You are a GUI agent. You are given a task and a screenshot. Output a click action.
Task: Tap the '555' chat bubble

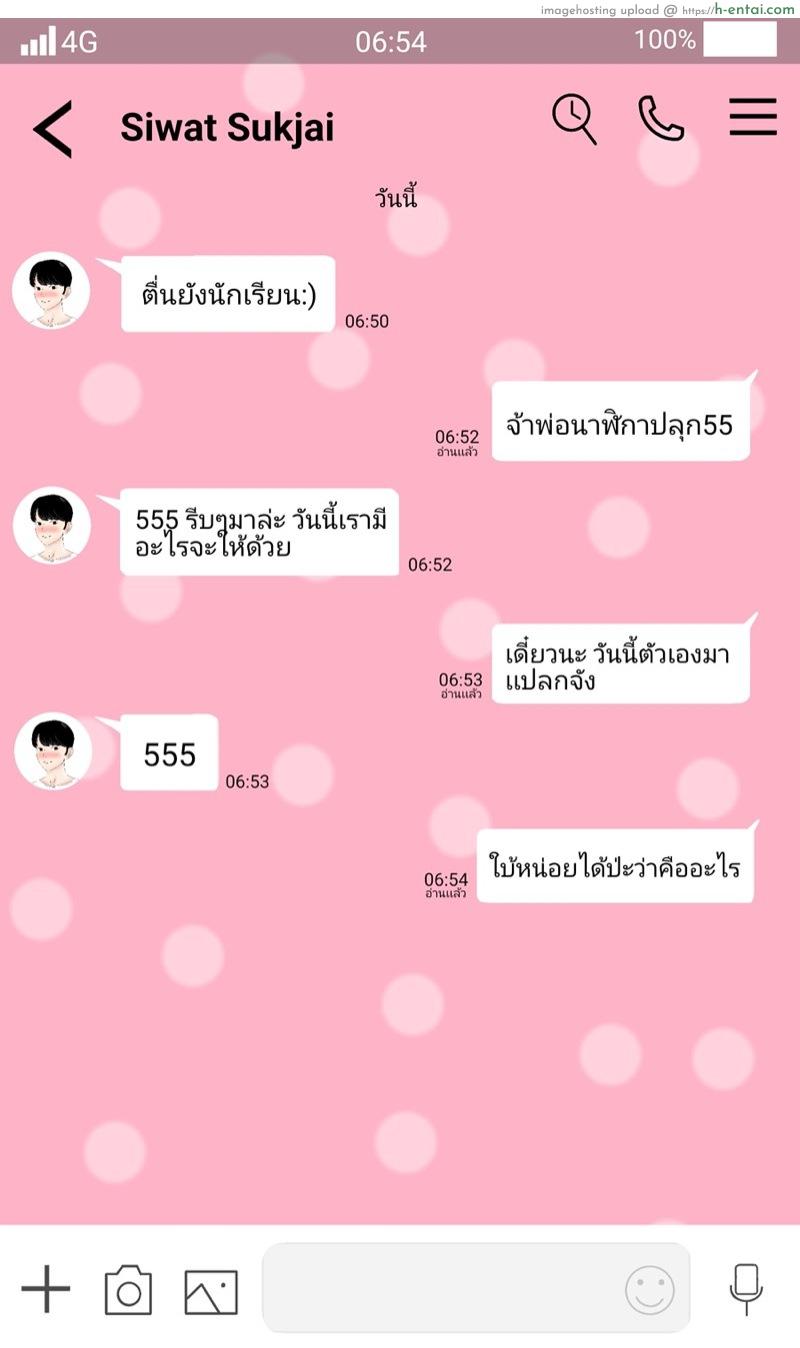pos(168,755)
